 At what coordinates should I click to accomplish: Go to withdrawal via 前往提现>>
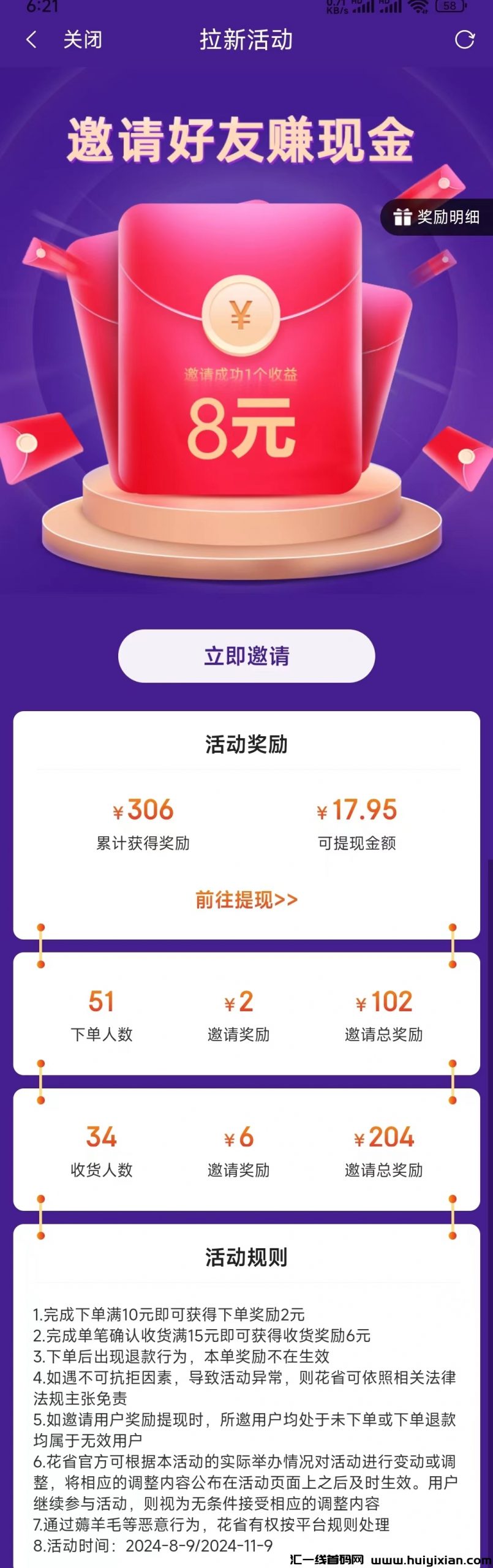246,899
